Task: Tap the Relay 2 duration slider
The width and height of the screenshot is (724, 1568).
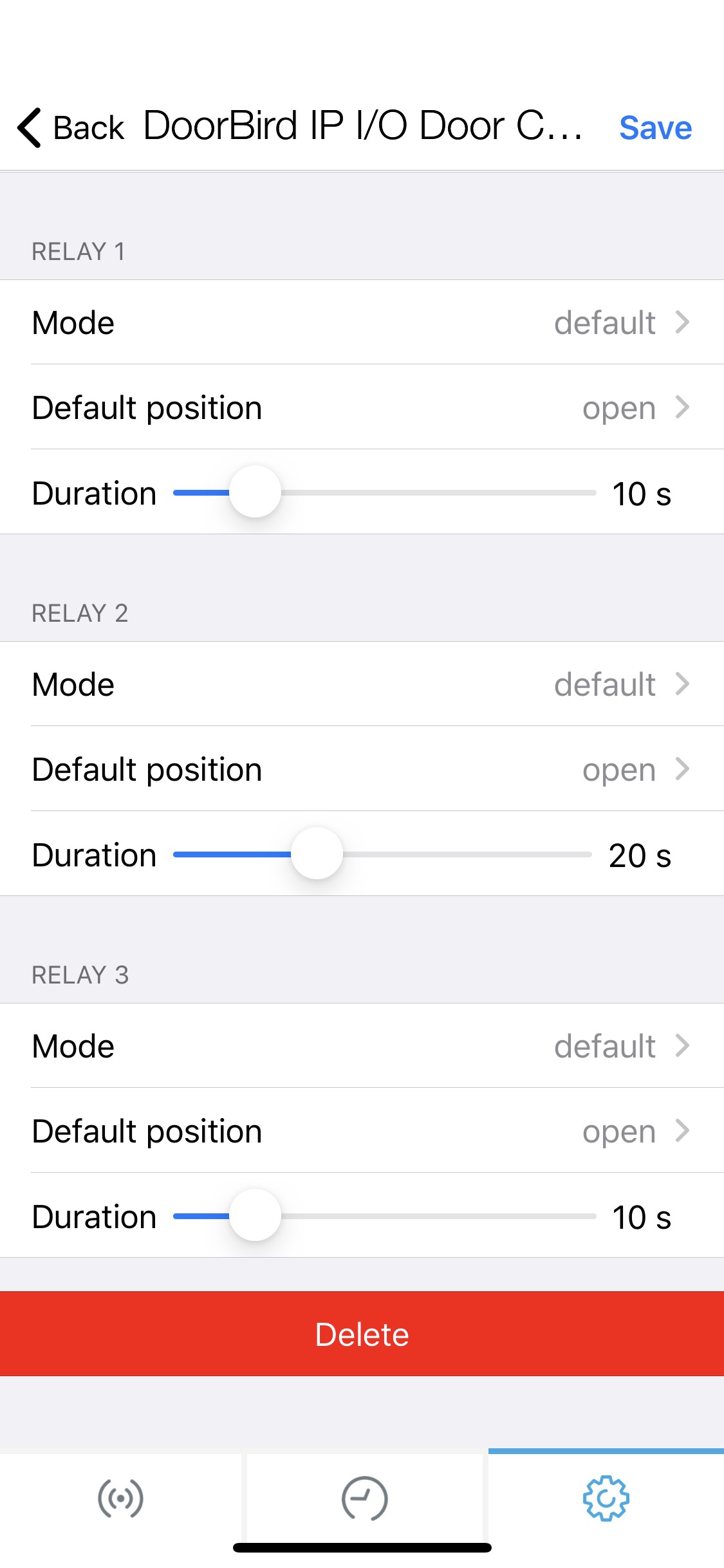Action: [317, 854]
